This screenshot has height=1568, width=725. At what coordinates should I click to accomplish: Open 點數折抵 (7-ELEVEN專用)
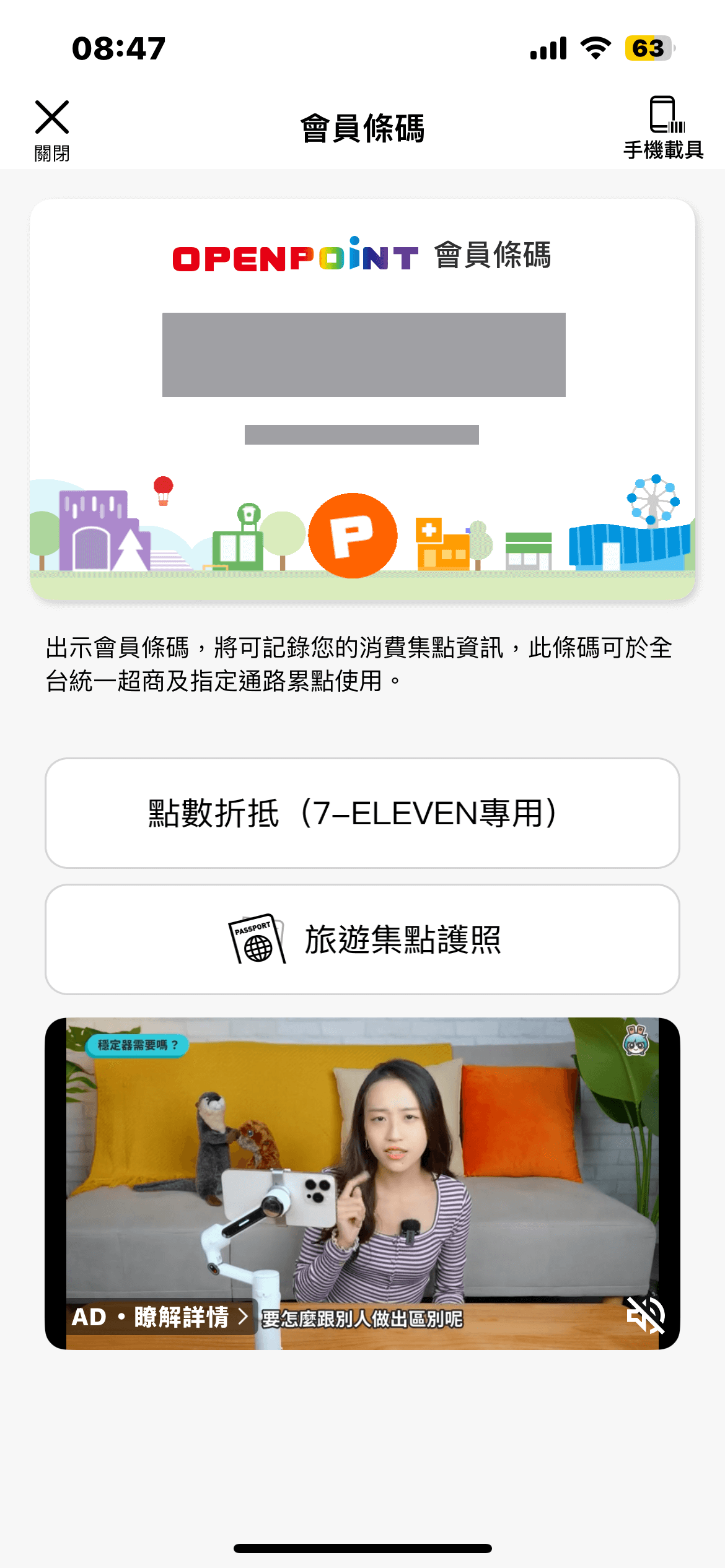(x=362, y=812)
